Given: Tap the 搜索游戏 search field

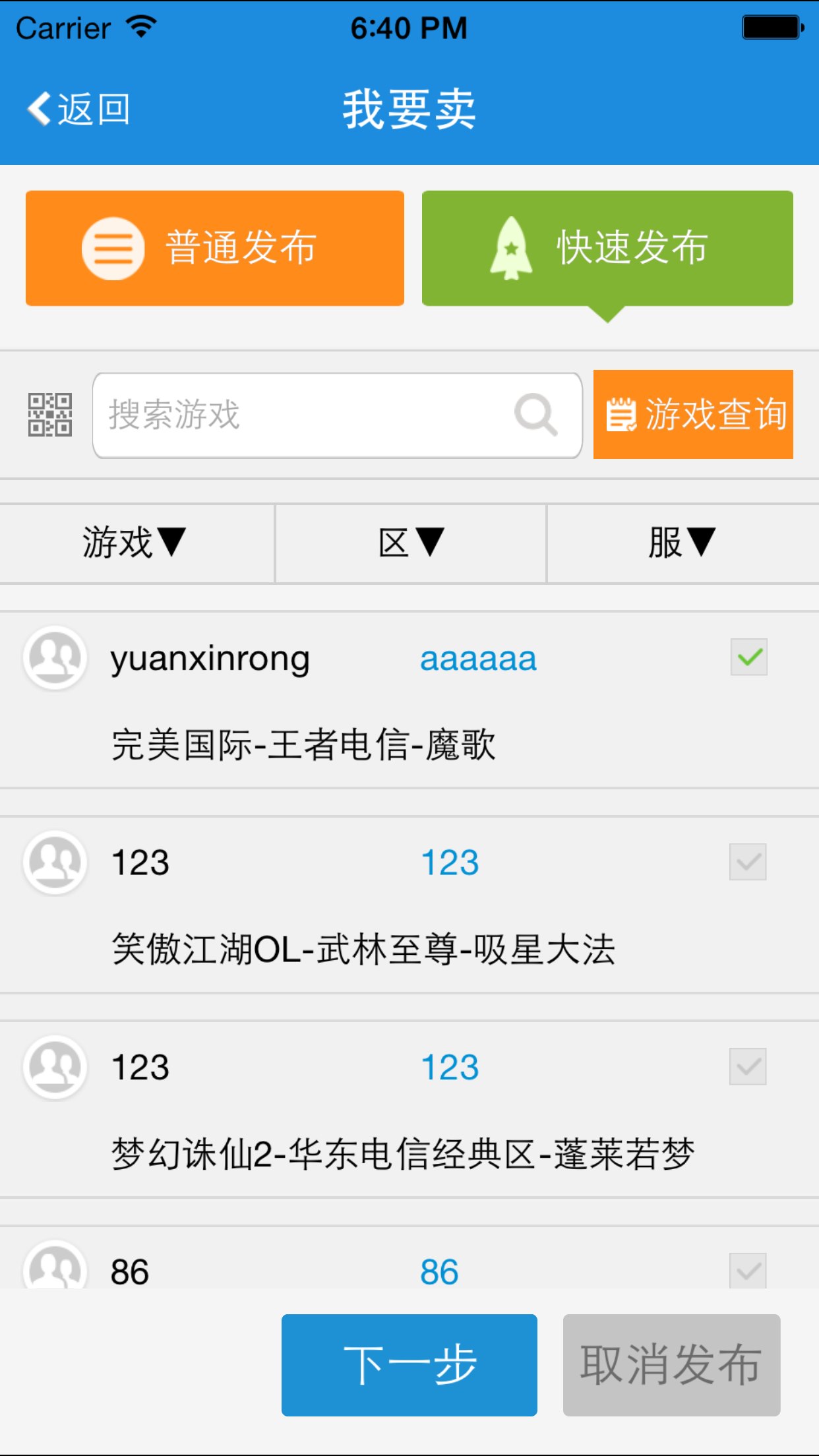Looking at the screenshot, I should click(303, 415).
